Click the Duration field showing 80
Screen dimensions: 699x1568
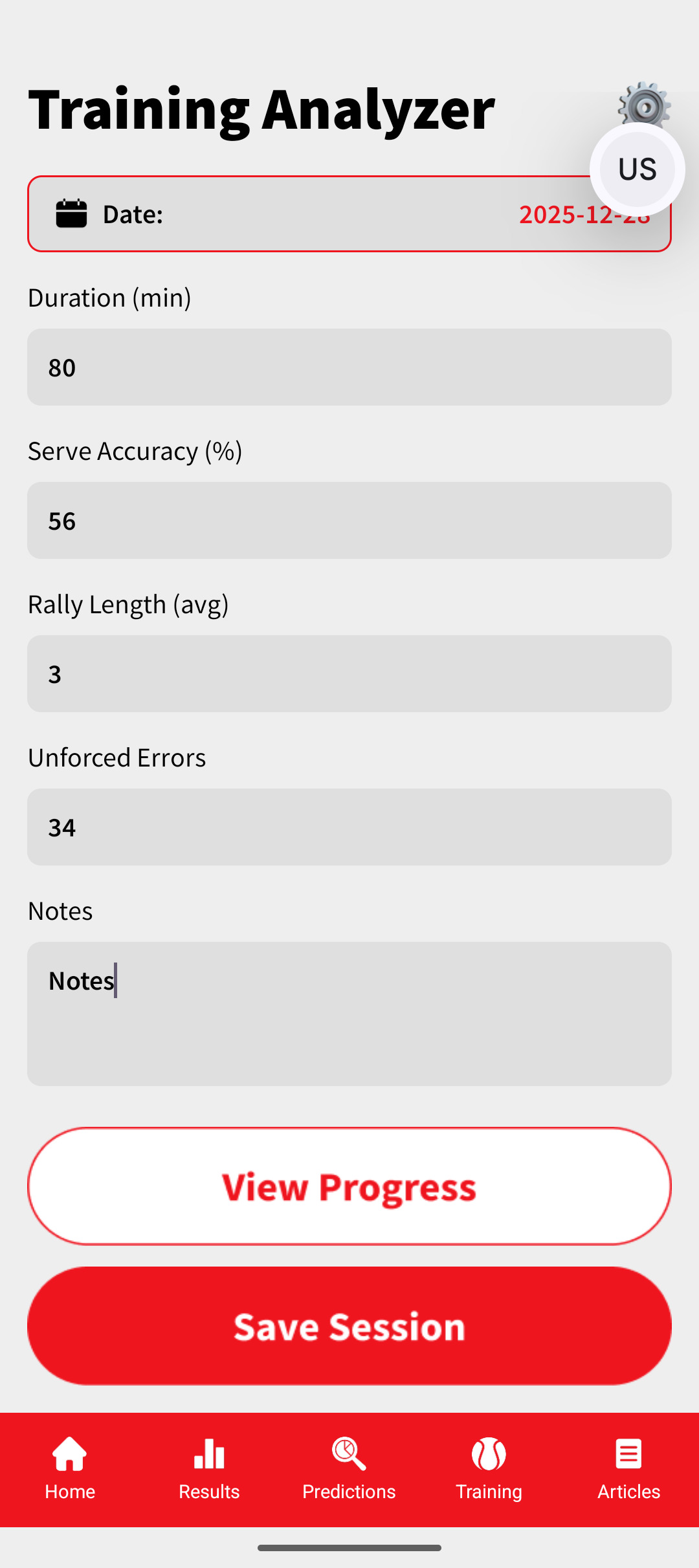[349, 367]
